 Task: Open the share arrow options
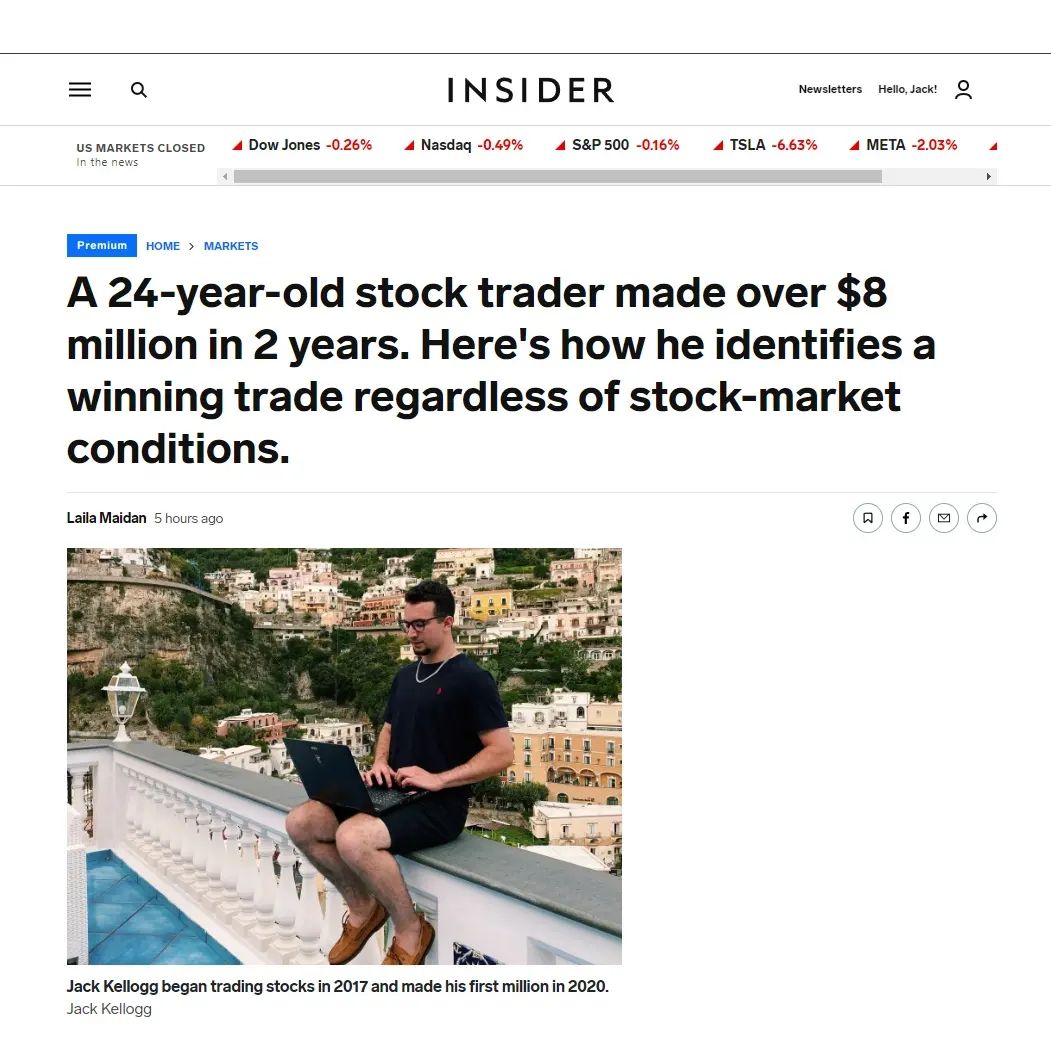click(982, 518)
